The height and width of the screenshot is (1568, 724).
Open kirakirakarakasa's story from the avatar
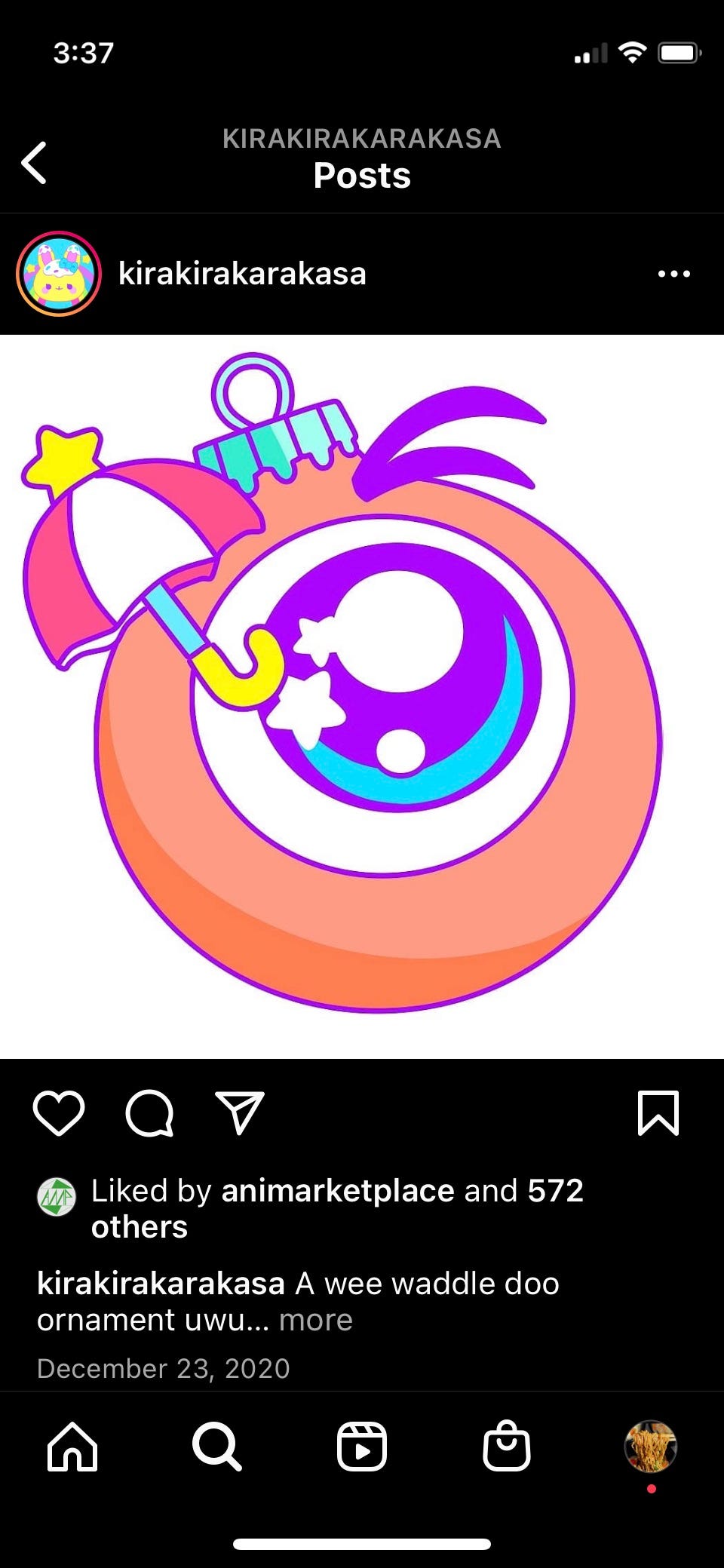(59, 274)
